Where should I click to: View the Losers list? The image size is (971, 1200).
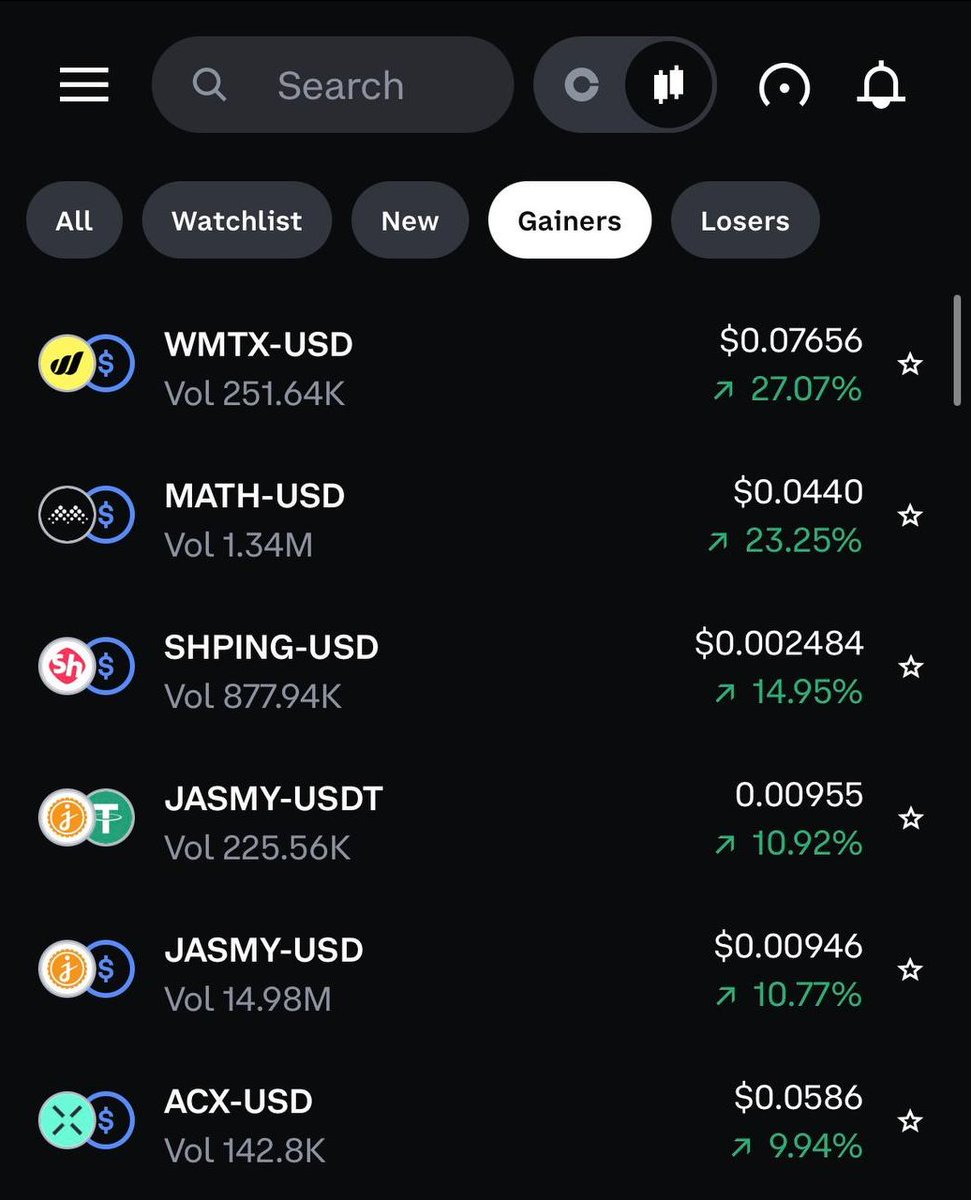[x=745, y=221]
